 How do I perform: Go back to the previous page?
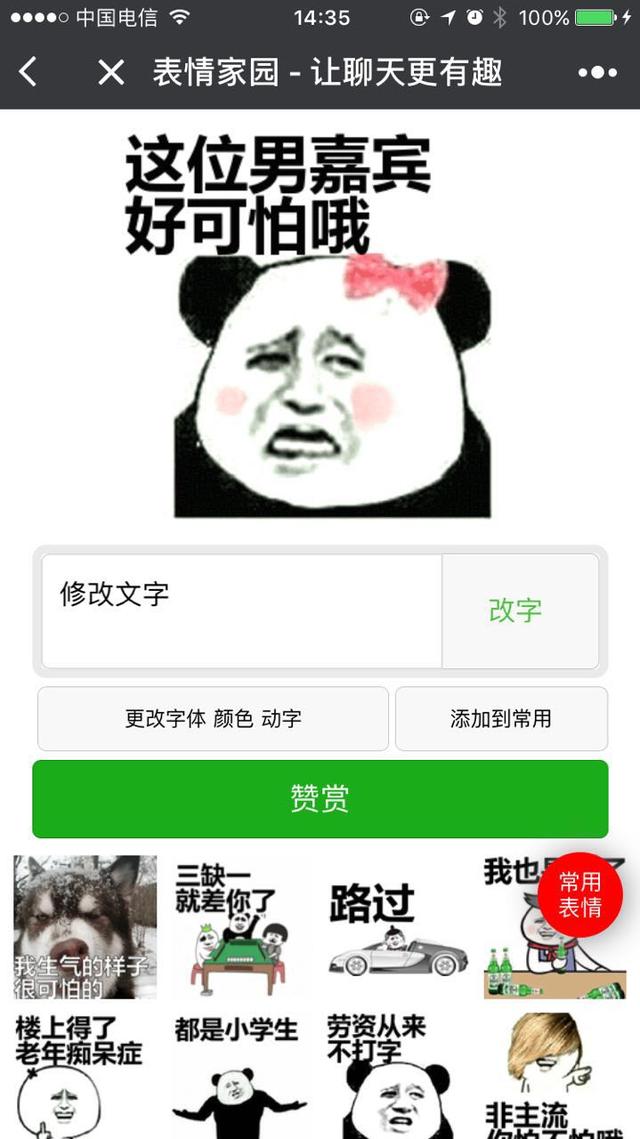(x=29, y=72)
